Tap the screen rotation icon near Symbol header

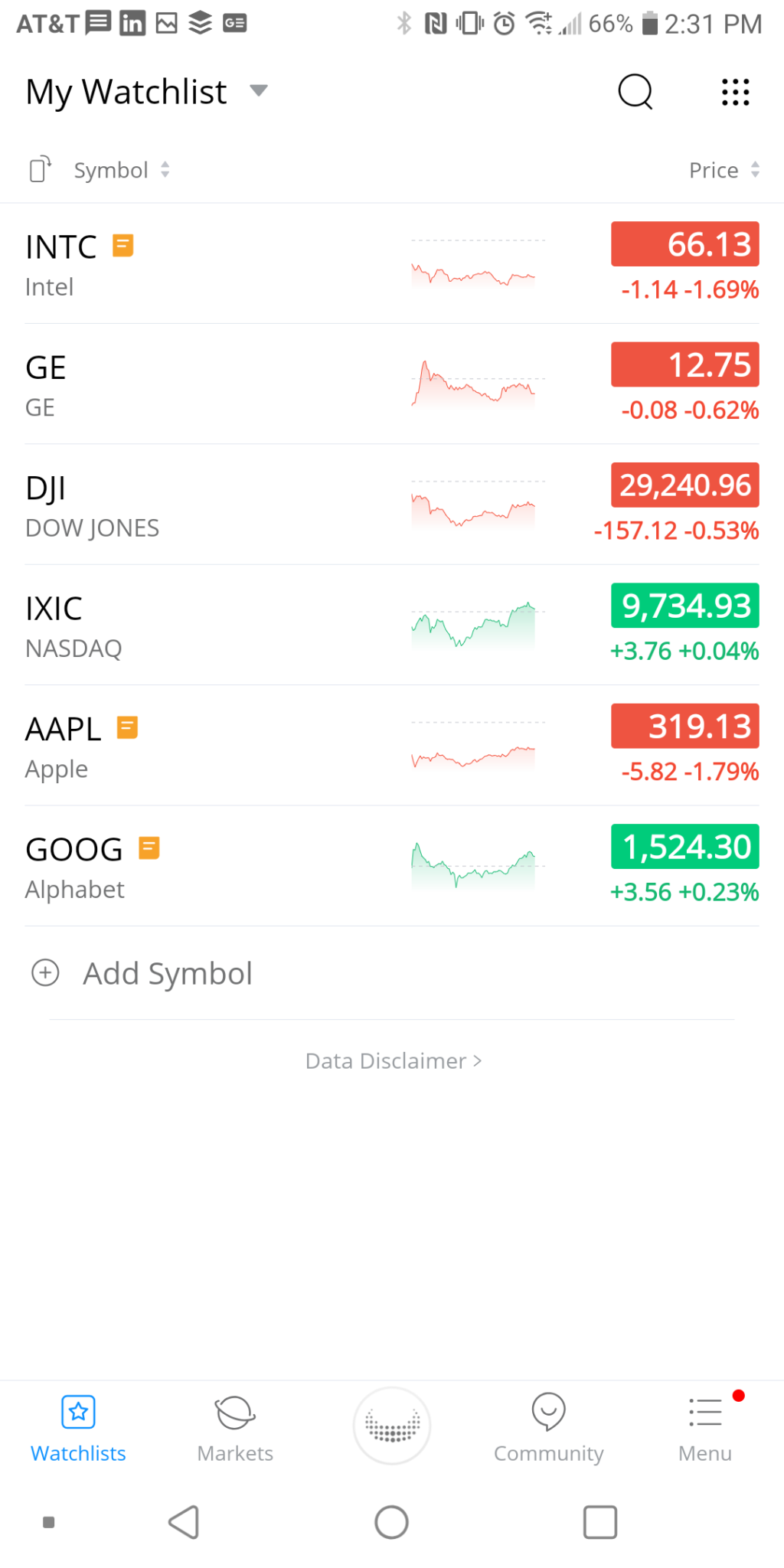(x=38, y=169)
